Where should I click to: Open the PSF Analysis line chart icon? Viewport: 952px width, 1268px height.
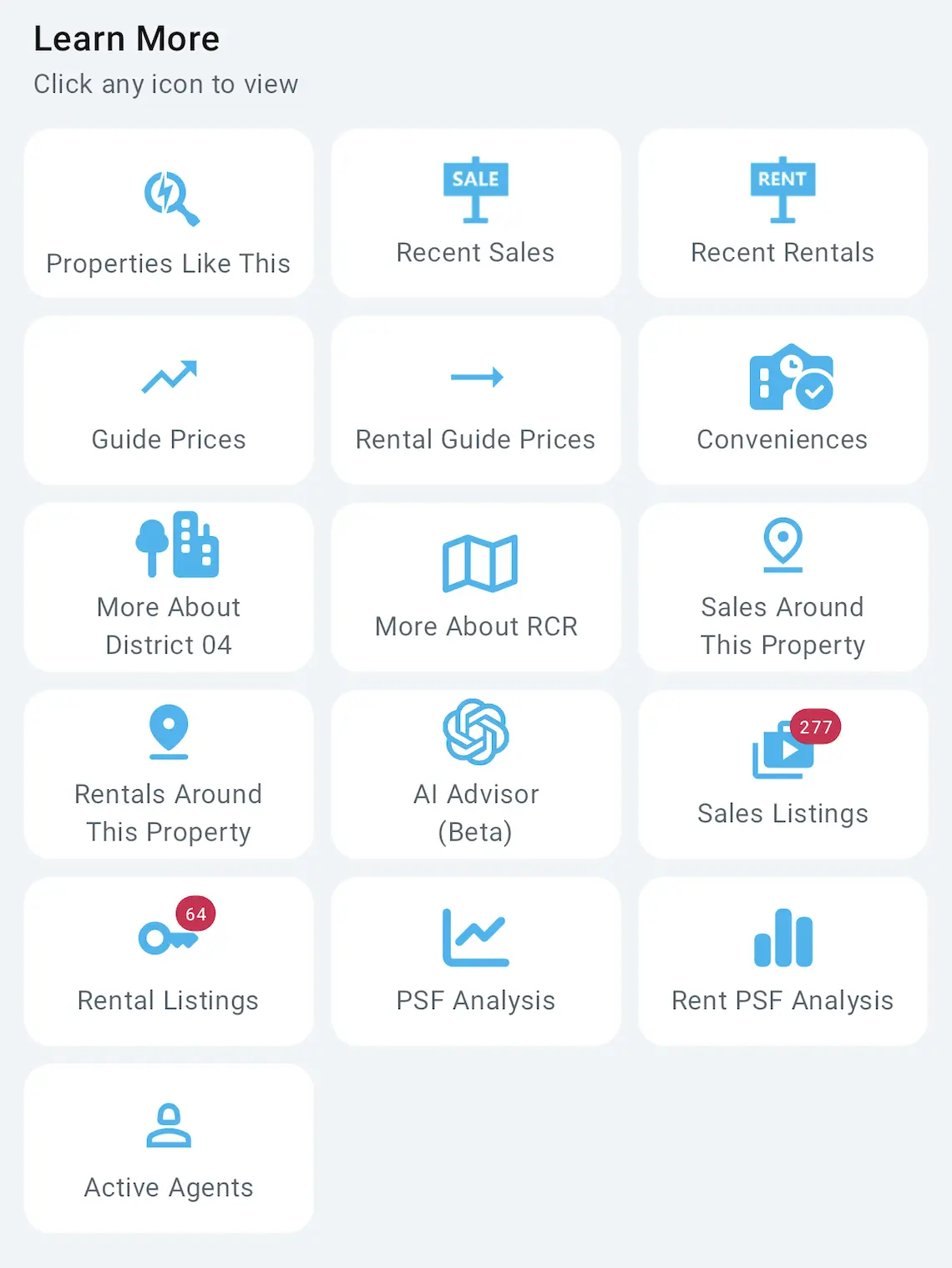point(475,937)
